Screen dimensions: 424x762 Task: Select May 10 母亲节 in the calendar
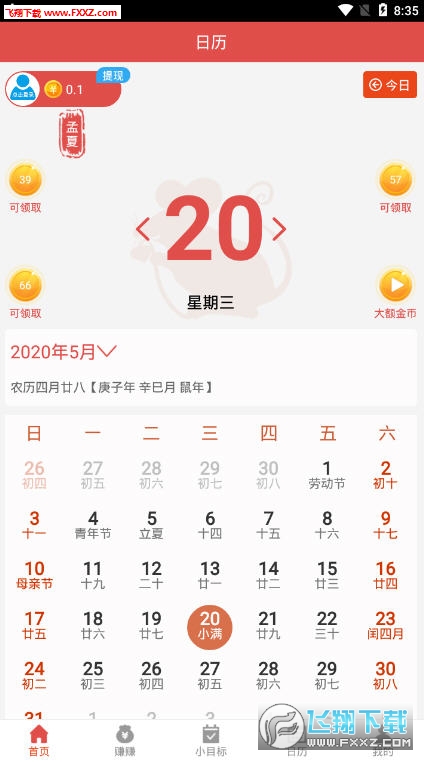coord(35,575)
